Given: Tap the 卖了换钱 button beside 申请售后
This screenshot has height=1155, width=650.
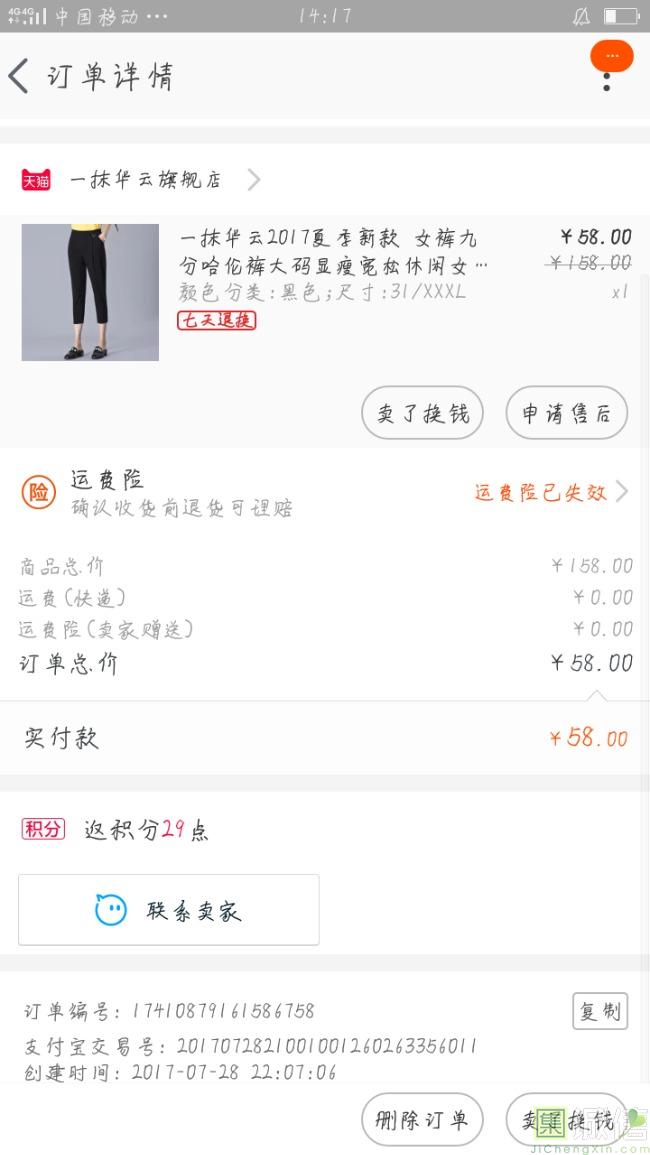Looking at the screenshot, I should point(422,413).
